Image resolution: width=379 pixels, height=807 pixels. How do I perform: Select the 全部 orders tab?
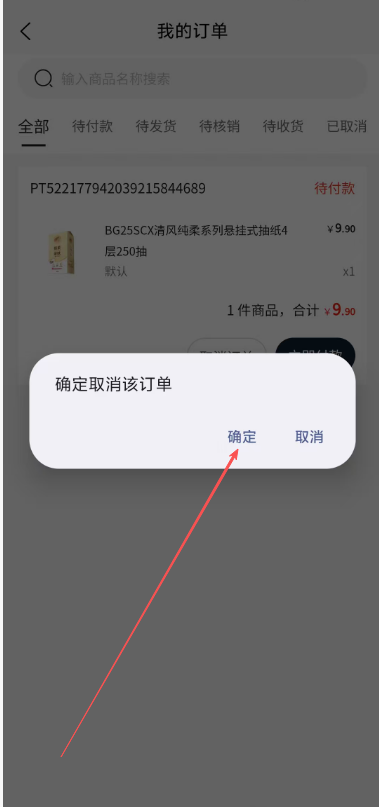[x=33, y=126]
